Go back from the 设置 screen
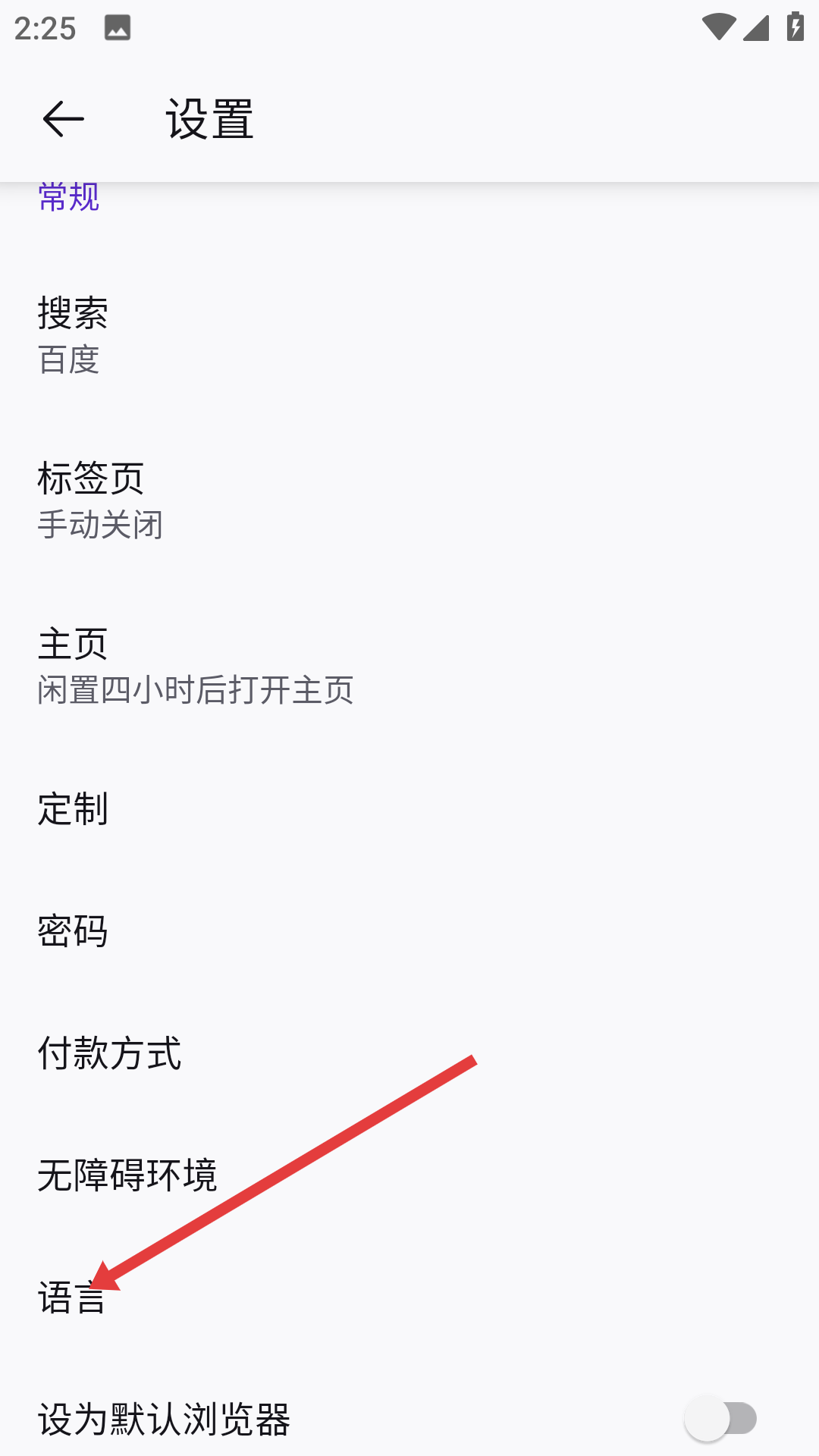Image resolution: width=819 pixels, height=1456 pixels. click(x=63, y=119)
